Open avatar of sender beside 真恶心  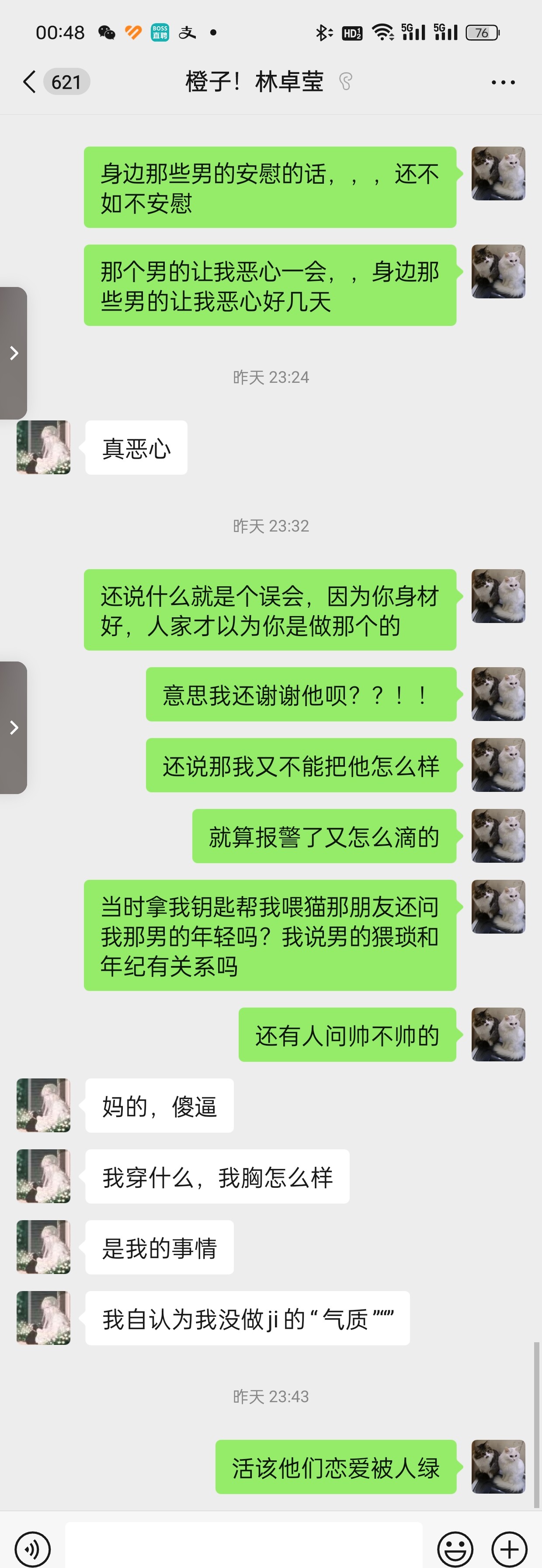(43, 448)
